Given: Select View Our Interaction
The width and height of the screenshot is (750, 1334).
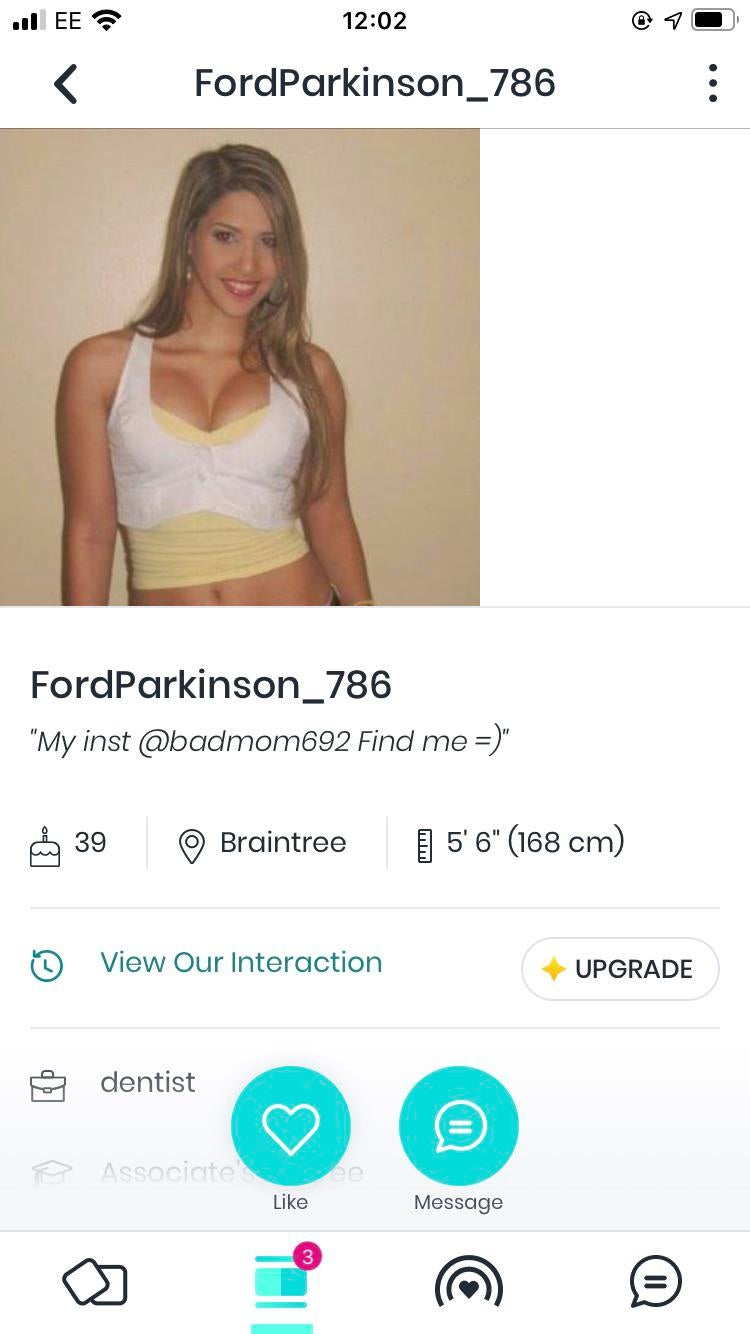Looking at the screenshot, I should (x=240, y=963).
